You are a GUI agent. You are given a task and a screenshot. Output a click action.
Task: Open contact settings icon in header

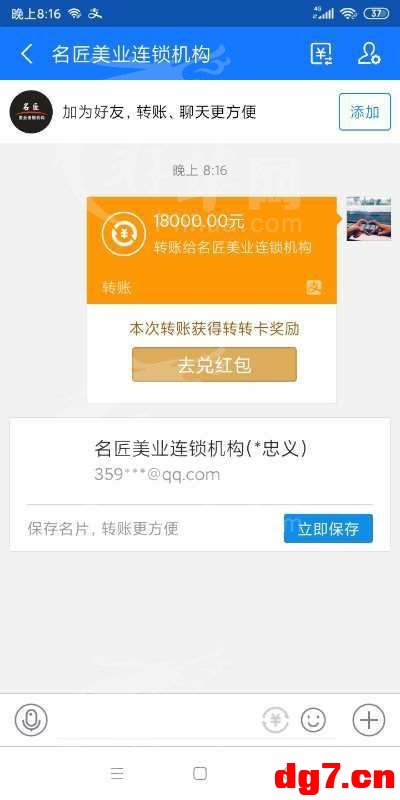[x=368, y=53]
